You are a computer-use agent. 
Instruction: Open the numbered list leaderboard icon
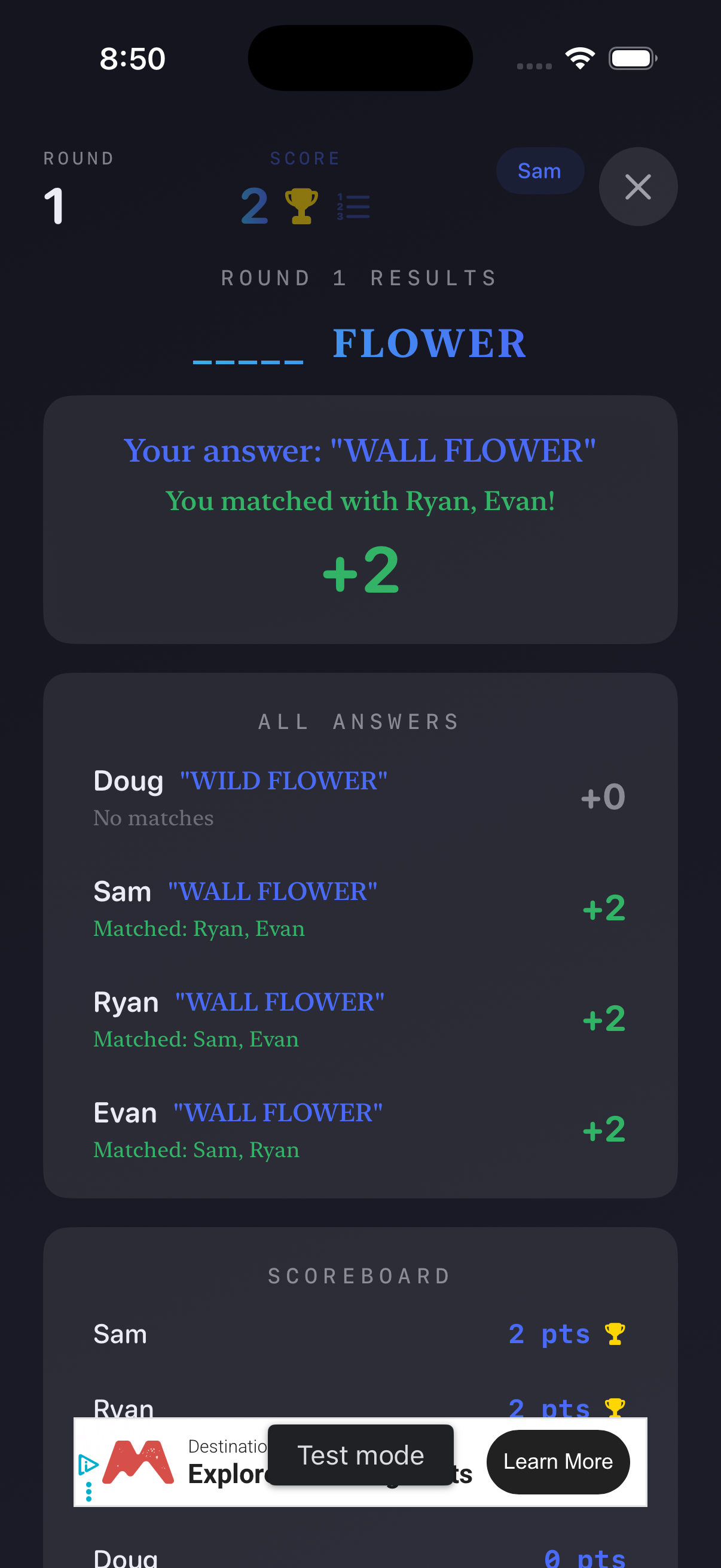[x=353, y=207]
